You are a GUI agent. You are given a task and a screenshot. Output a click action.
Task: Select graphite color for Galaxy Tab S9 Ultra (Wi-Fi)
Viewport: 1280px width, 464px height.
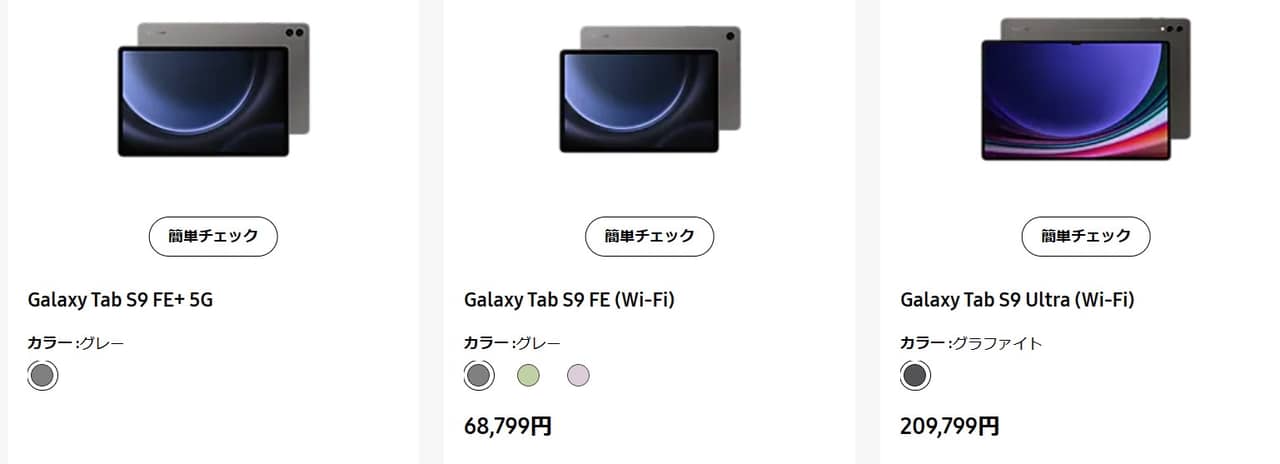914,375
